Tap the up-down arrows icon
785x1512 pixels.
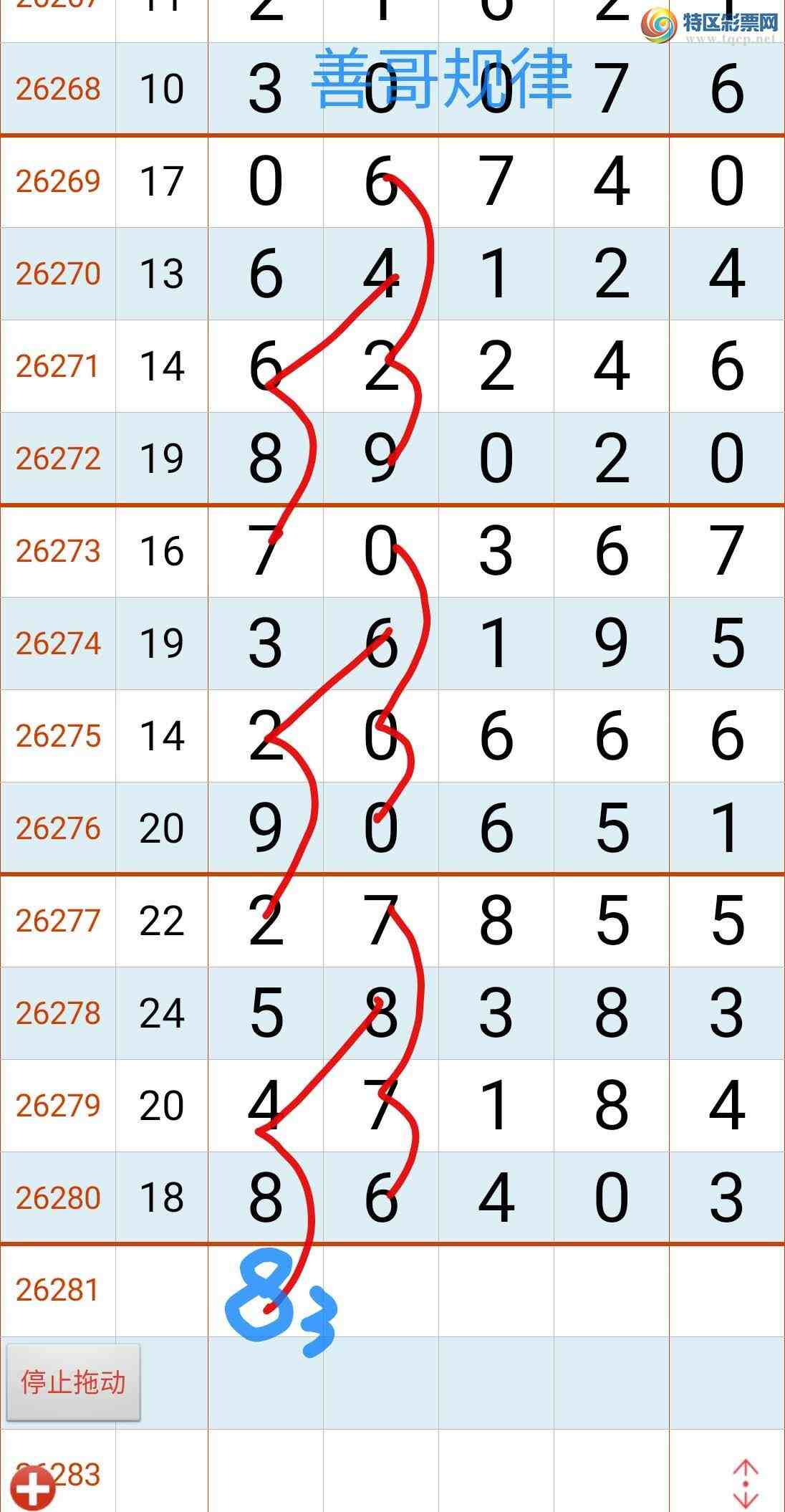click(x=746, y=1482)
